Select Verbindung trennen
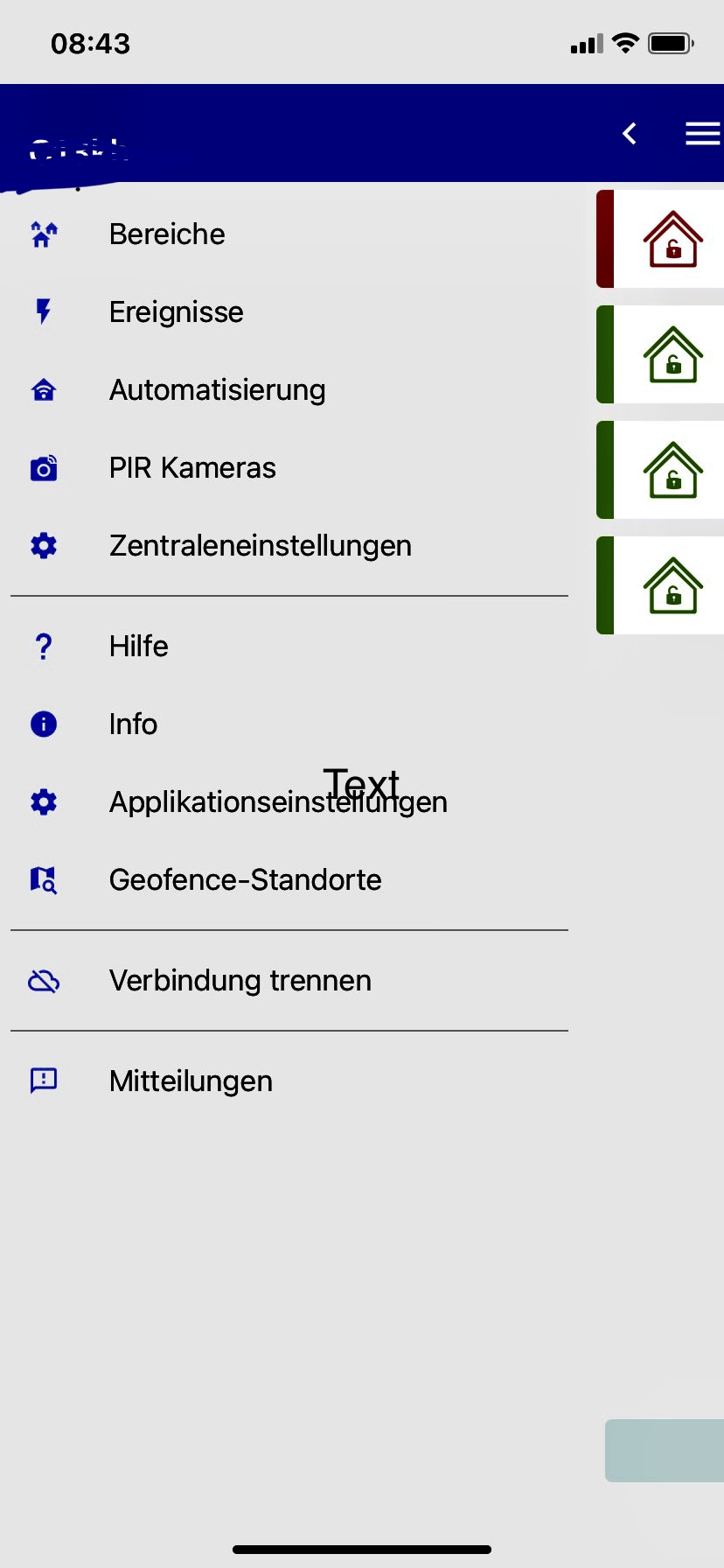The height and width of the screenshot is (1568, 724). (240, 981)
